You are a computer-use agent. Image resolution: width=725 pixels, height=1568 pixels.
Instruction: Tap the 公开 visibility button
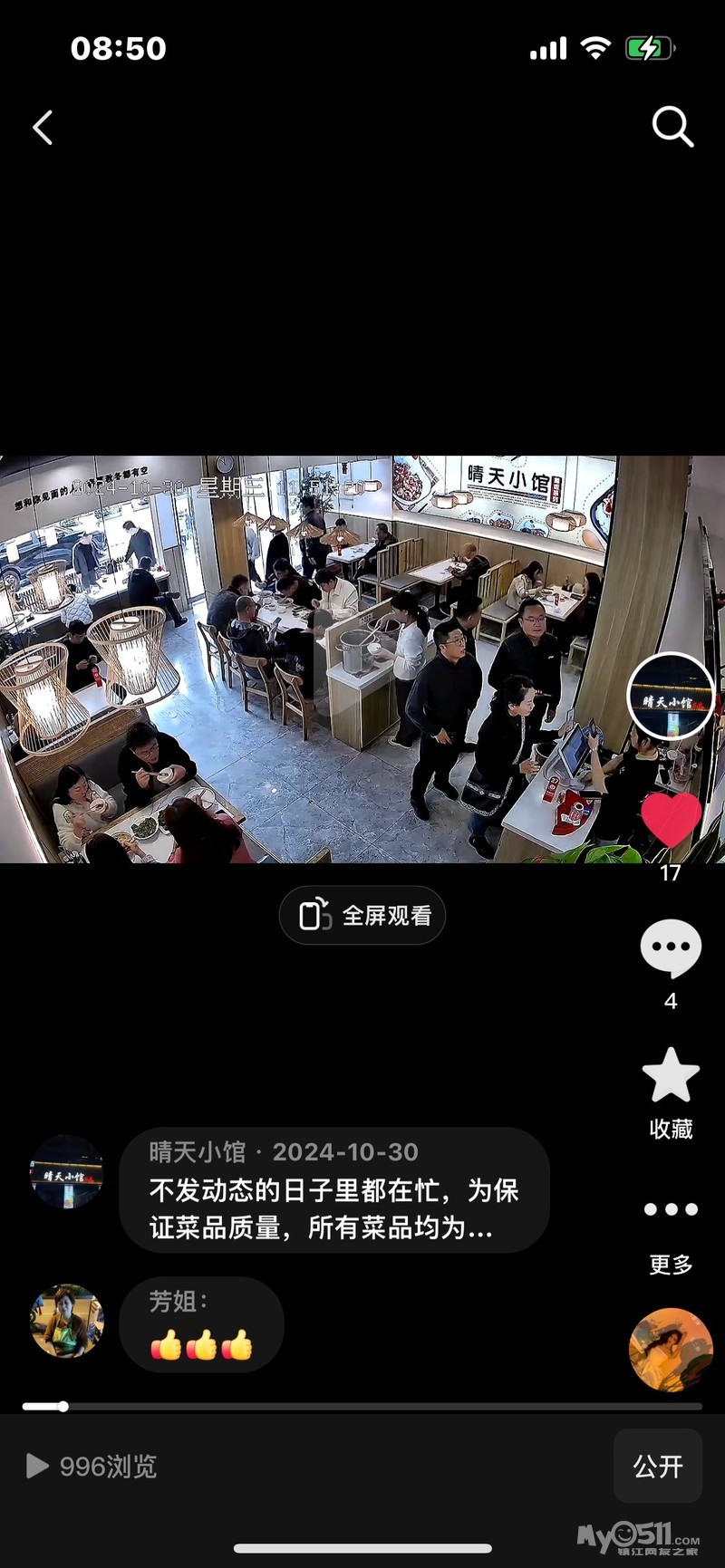click(x=658, y=1466)
